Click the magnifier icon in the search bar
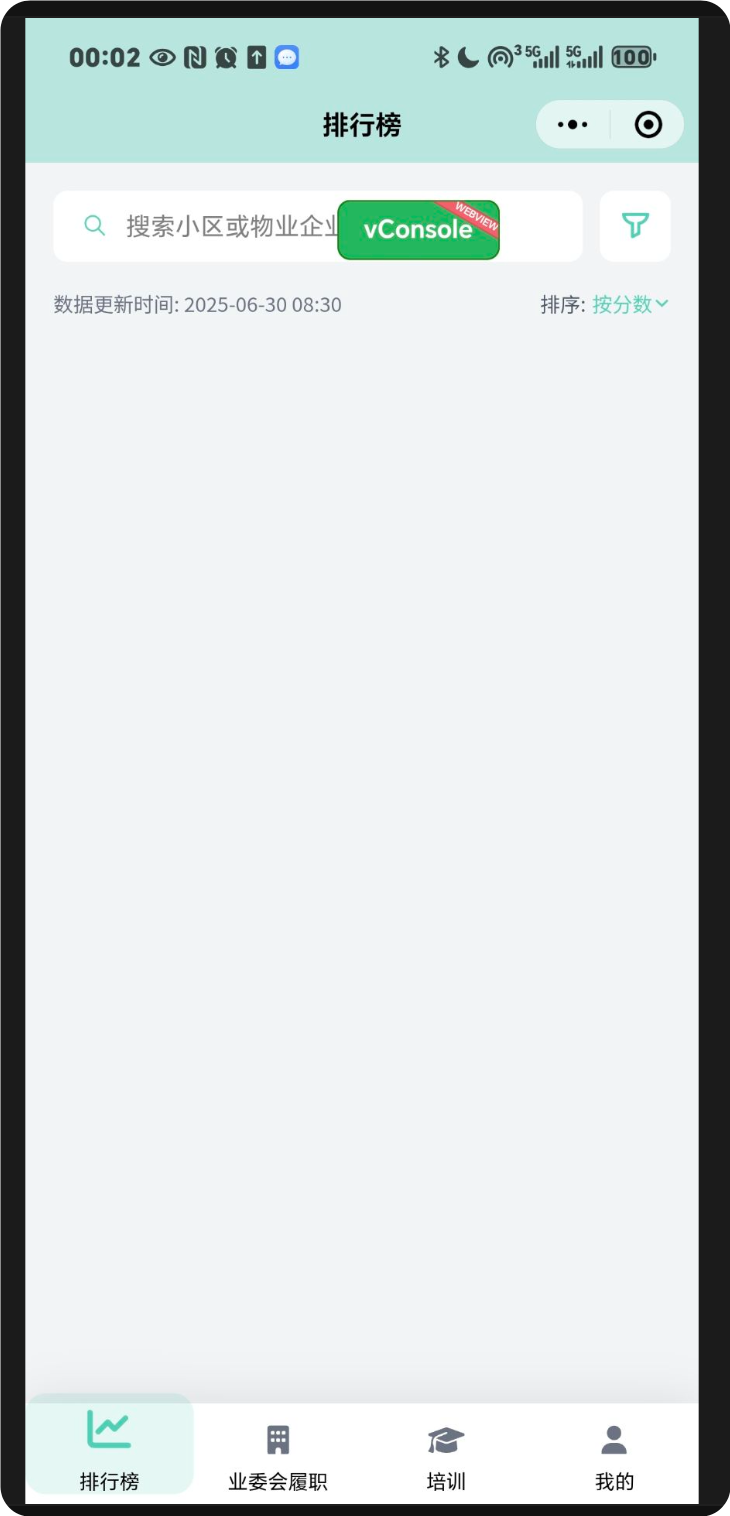730x1516 pixels. pos(94,226)
